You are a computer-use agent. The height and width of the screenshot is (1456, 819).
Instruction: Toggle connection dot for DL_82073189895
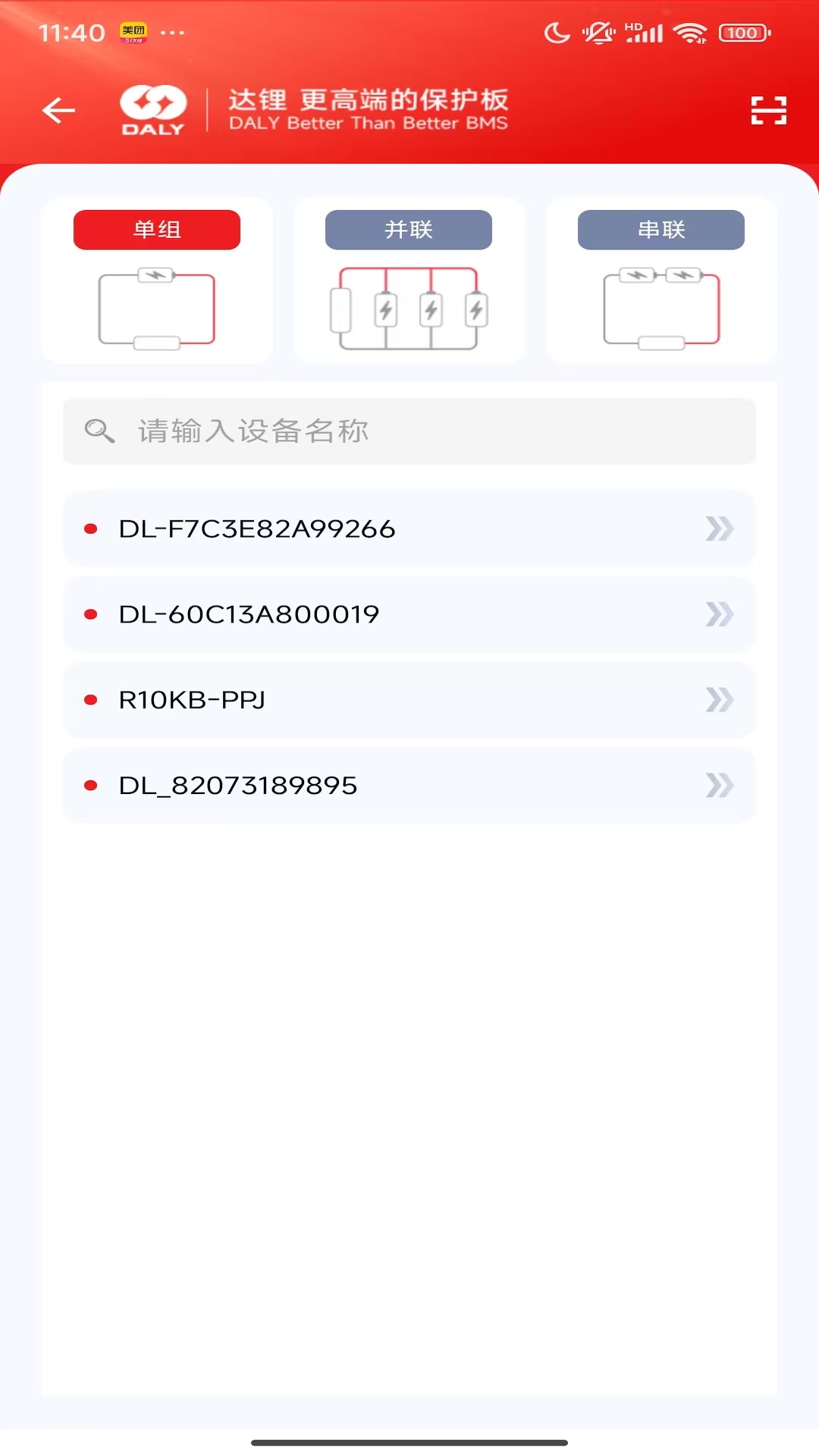93,785
